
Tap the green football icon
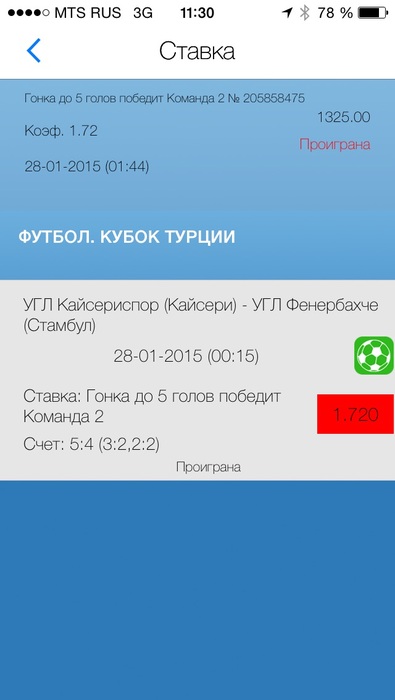pyautogui.click(x=374, y=355)
